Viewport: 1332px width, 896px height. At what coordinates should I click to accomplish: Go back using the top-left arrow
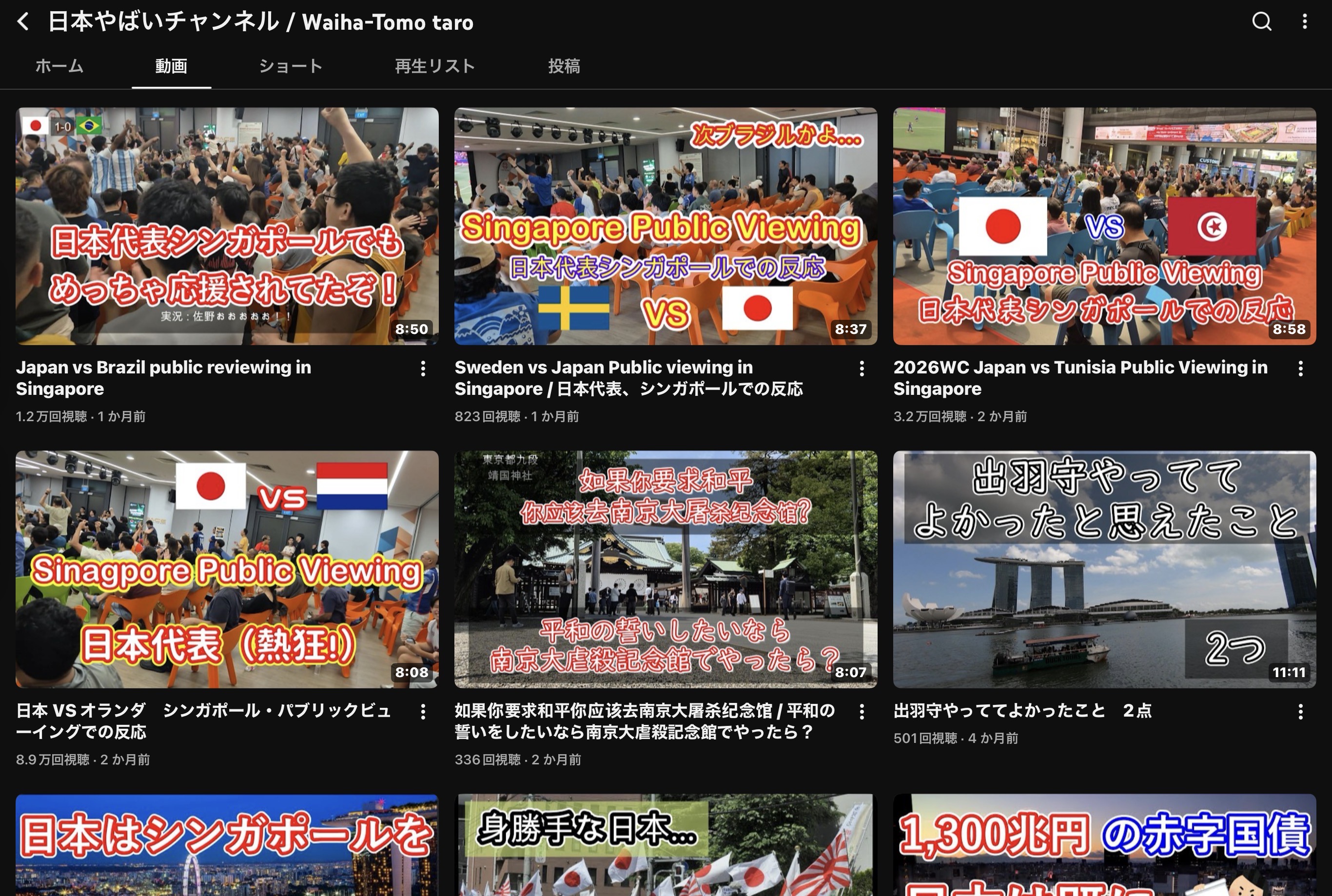click(x=23, y=22)
